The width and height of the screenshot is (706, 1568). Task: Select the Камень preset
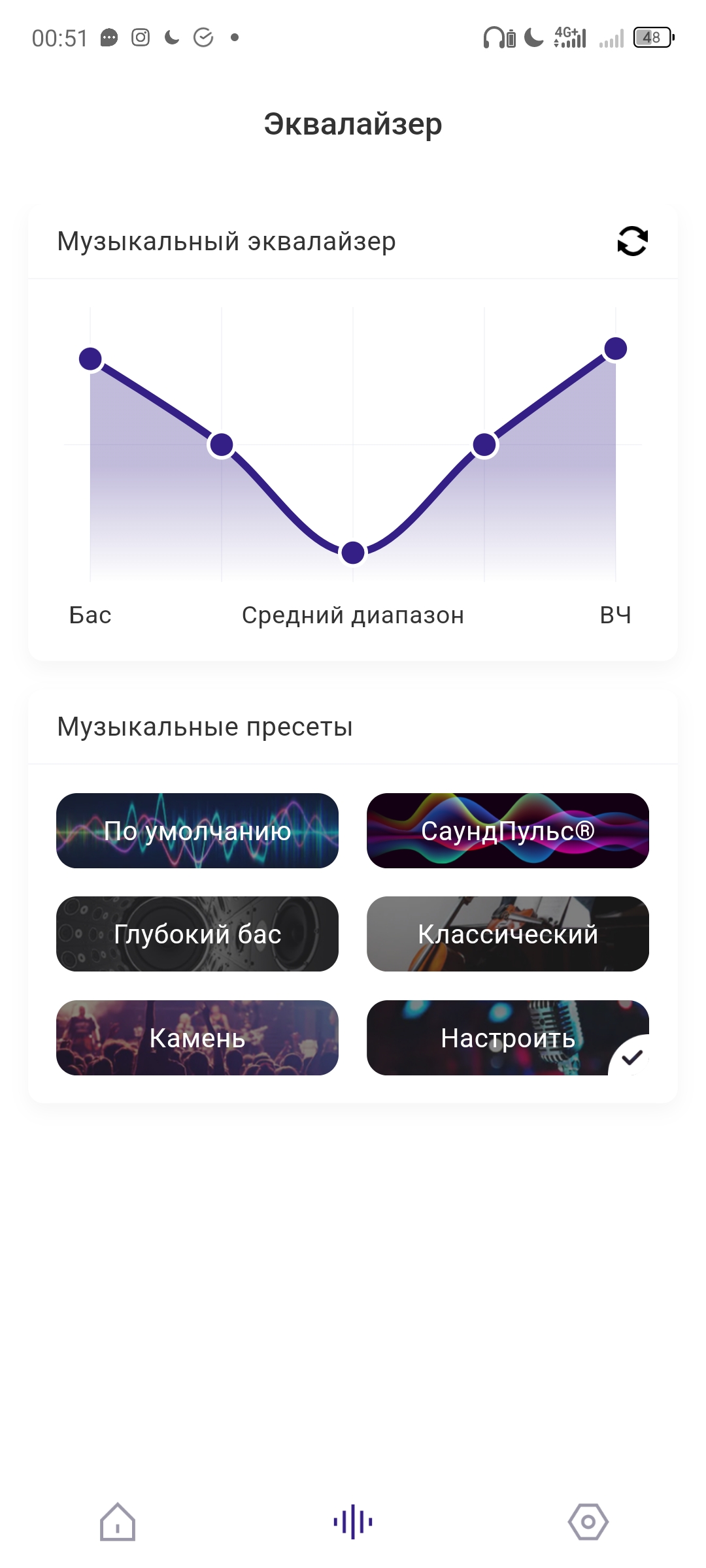click(x=197, y=1037)
